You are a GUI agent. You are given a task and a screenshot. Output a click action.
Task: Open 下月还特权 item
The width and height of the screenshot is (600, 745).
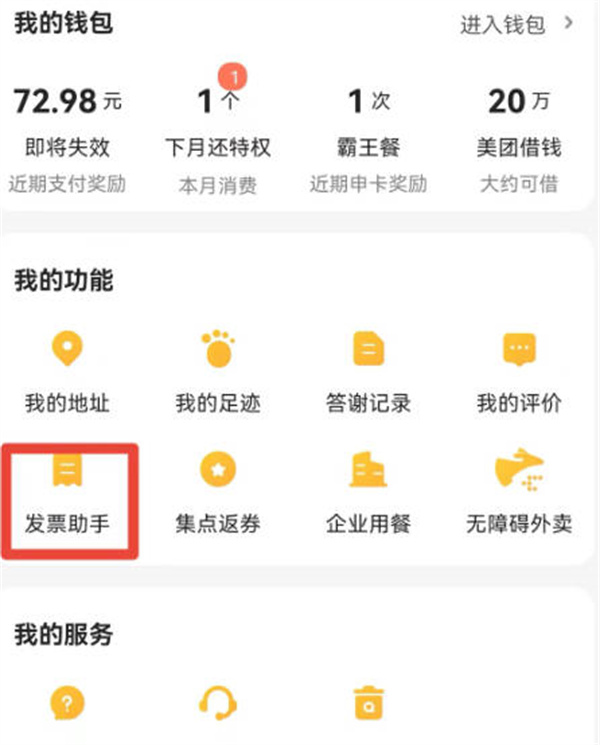(218, 138)
